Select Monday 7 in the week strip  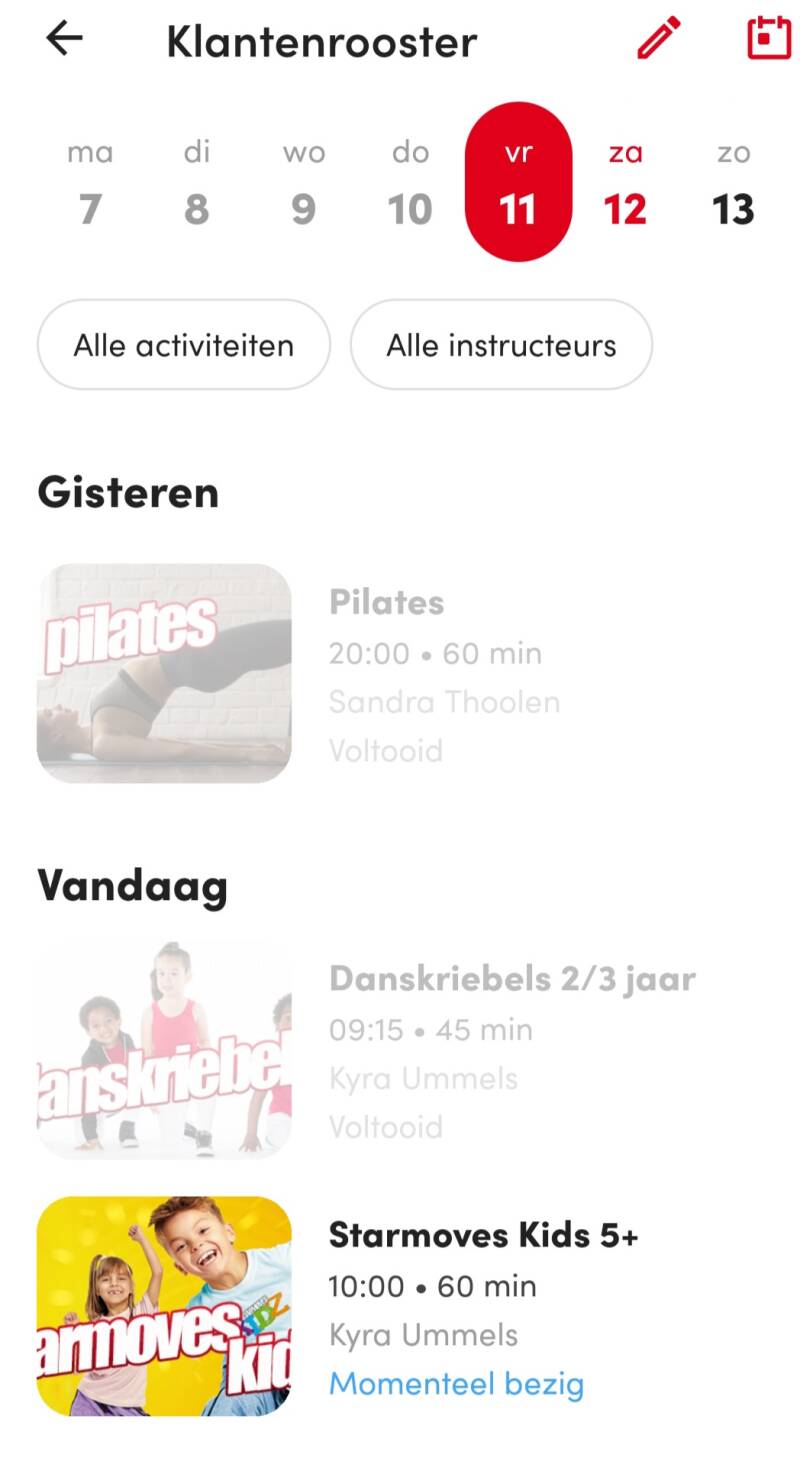tap(90, 184)
